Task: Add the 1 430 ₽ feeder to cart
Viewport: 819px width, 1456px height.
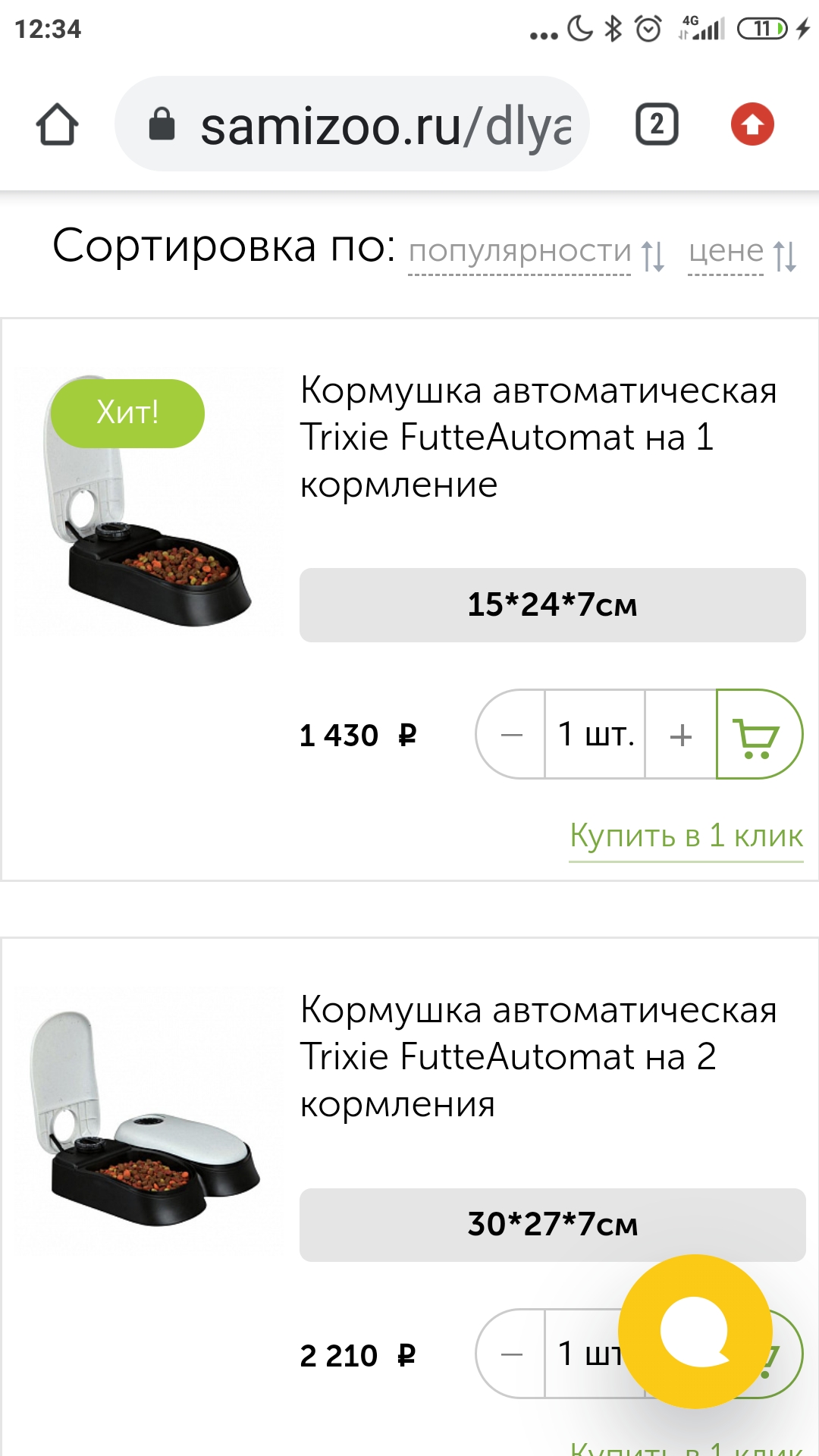Action: point(758,735)
